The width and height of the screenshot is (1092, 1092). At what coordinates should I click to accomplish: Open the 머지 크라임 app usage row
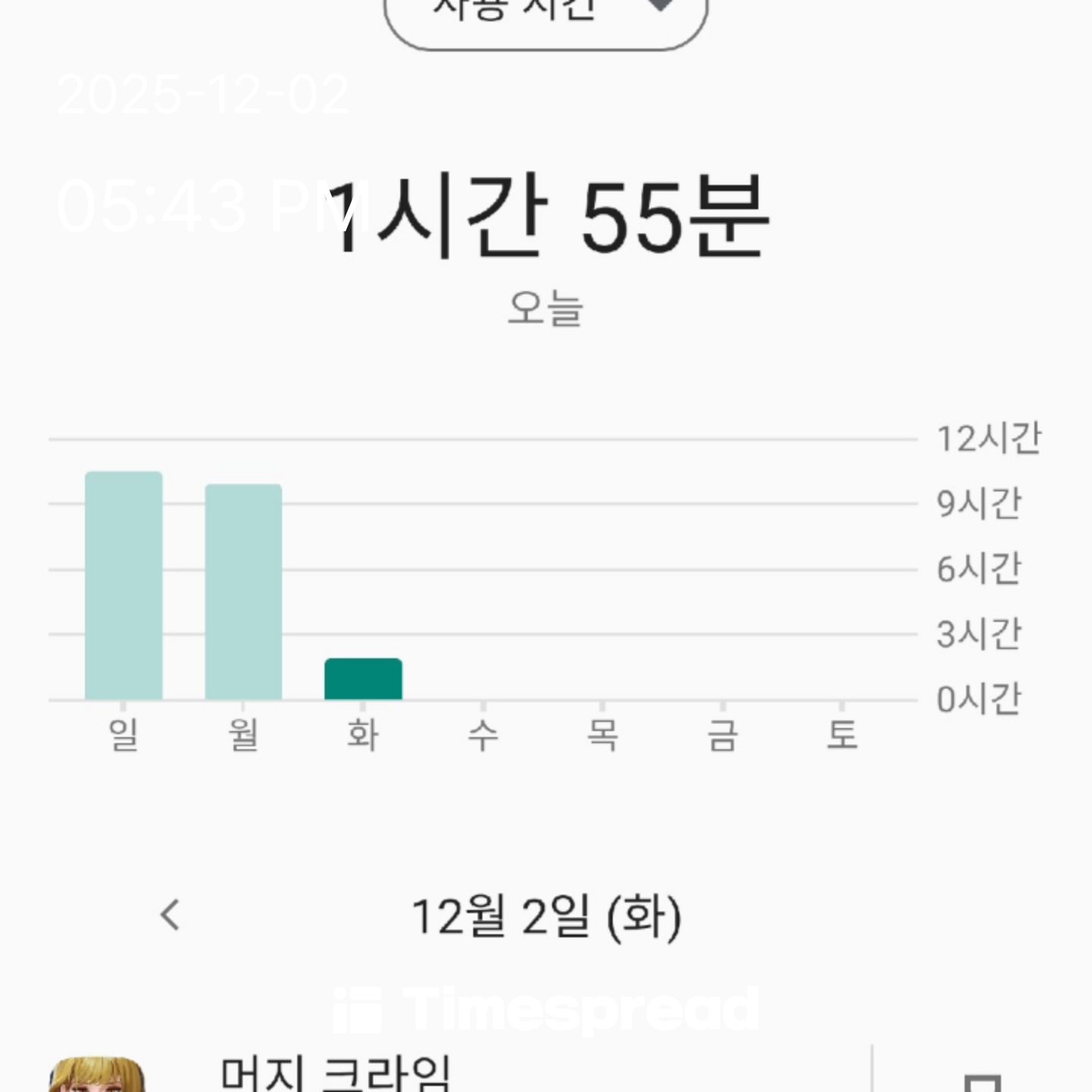[x=455, y=1073]
